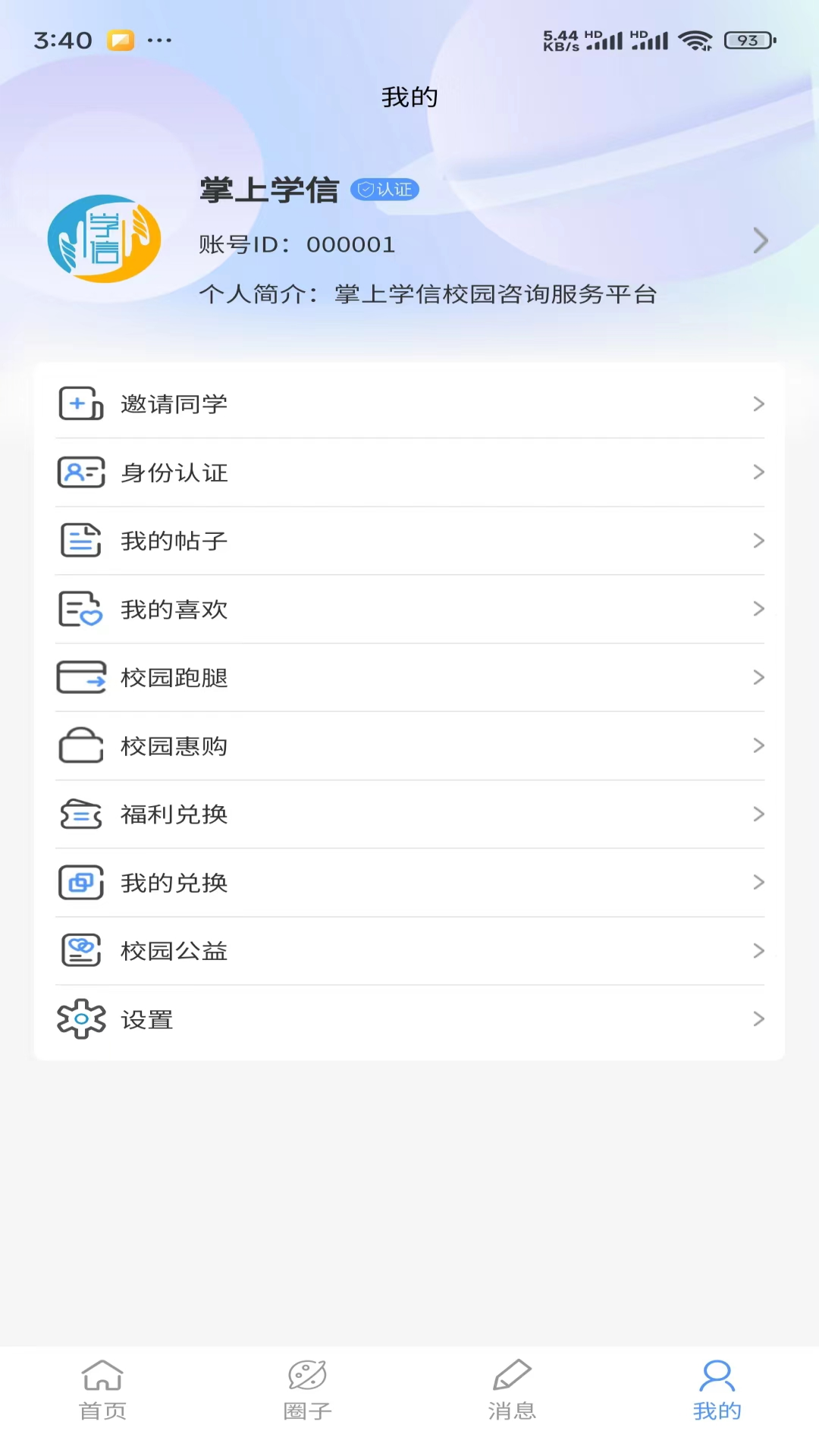The image size is (819, 1456).
Task: Open 我的帖子 document icon
Action: (81, 541)
